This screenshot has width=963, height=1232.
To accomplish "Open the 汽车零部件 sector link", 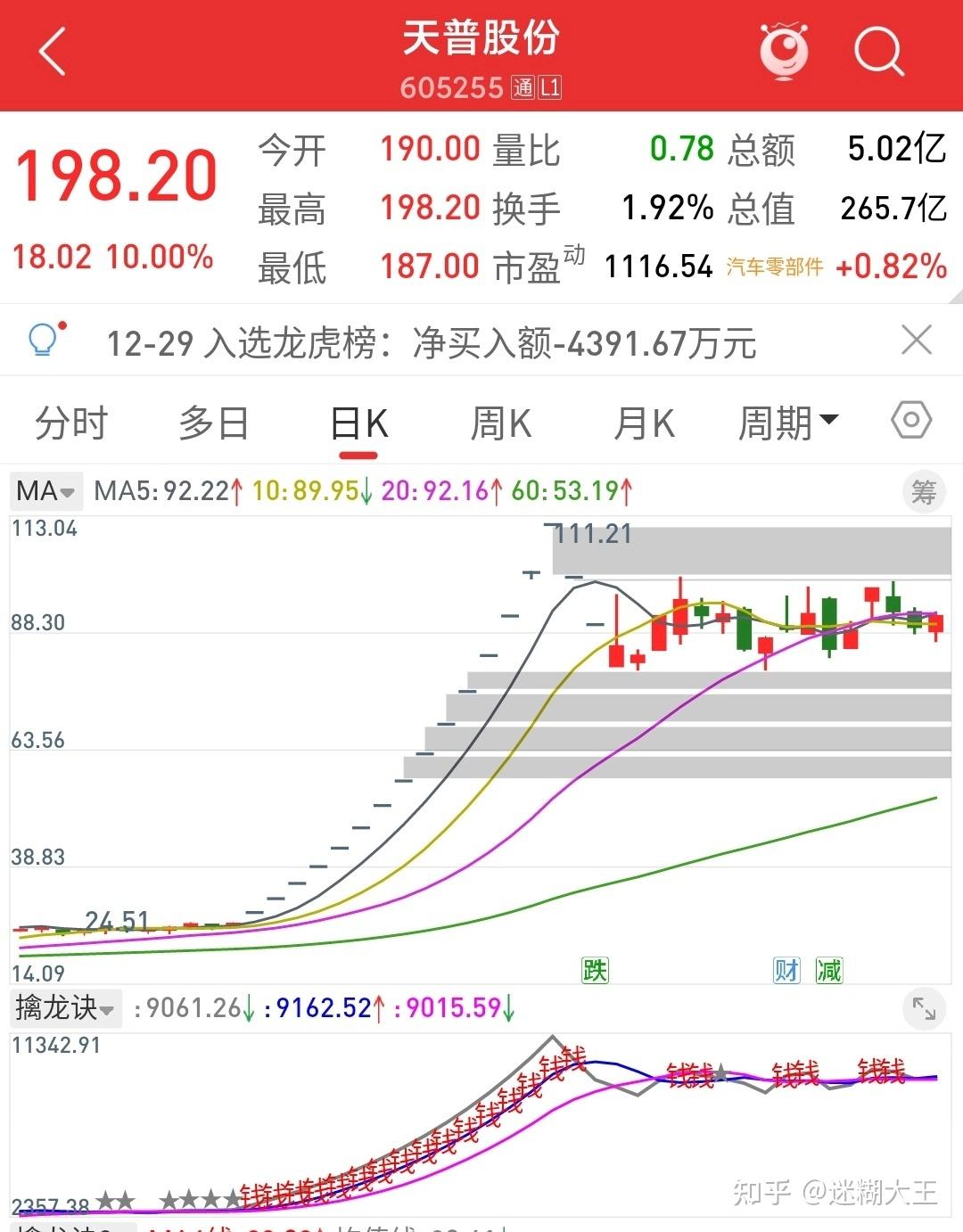I will [774, 267].
